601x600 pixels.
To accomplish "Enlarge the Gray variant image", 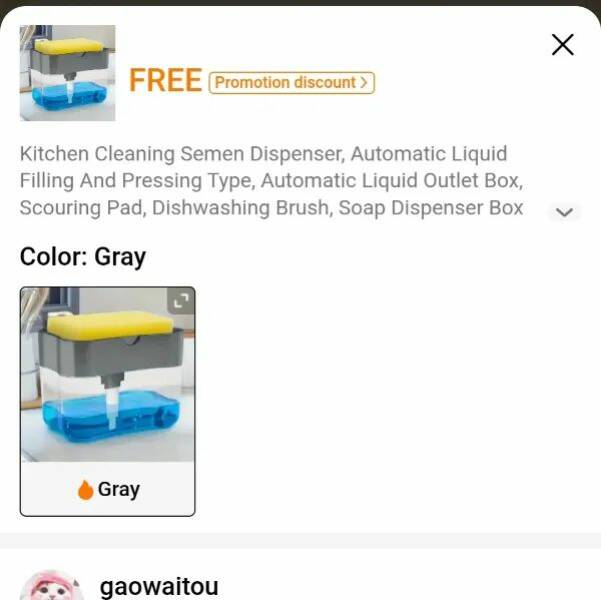I will [181, 301].
